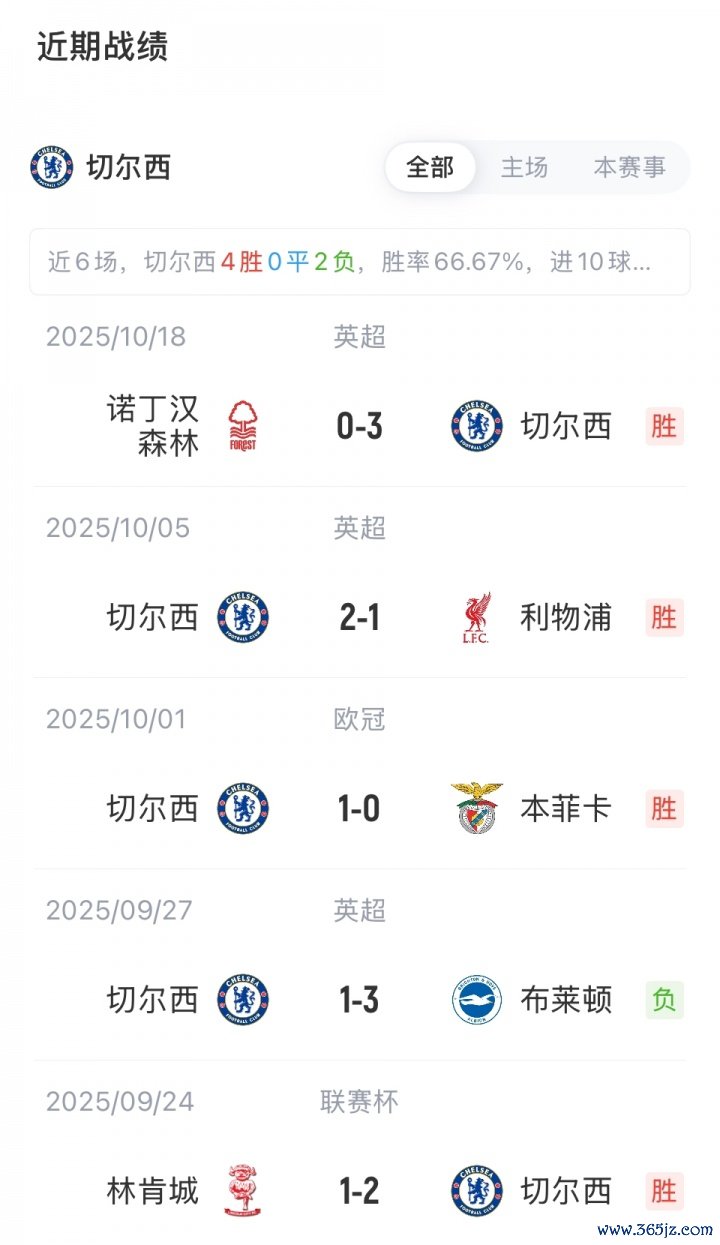Open the 诺丁汉森林 0-3 切尔西 match
This screenshot has width=720, height=1245.
point(360,427)
